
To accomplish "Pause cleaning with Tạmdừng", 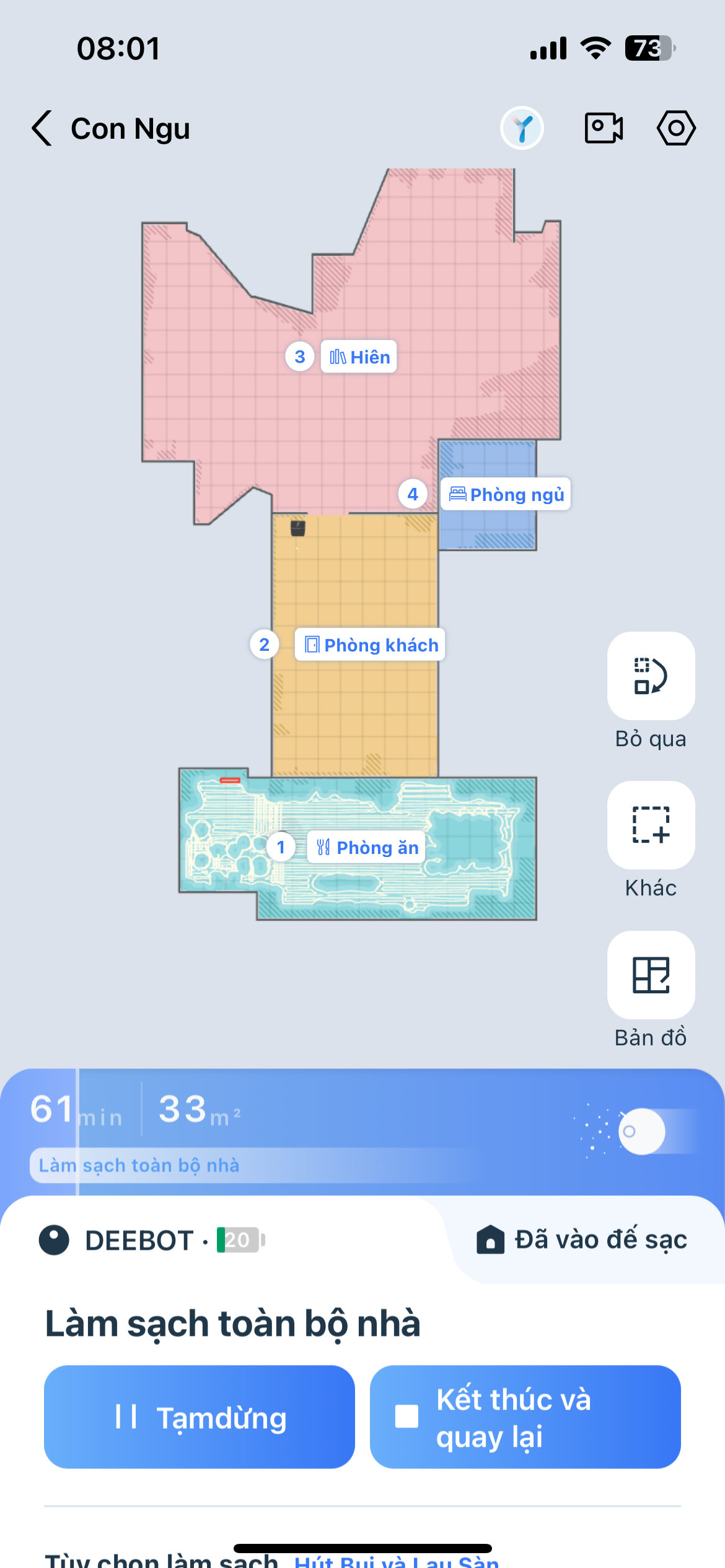I will pyautogui.click(x=200, y=1417).
